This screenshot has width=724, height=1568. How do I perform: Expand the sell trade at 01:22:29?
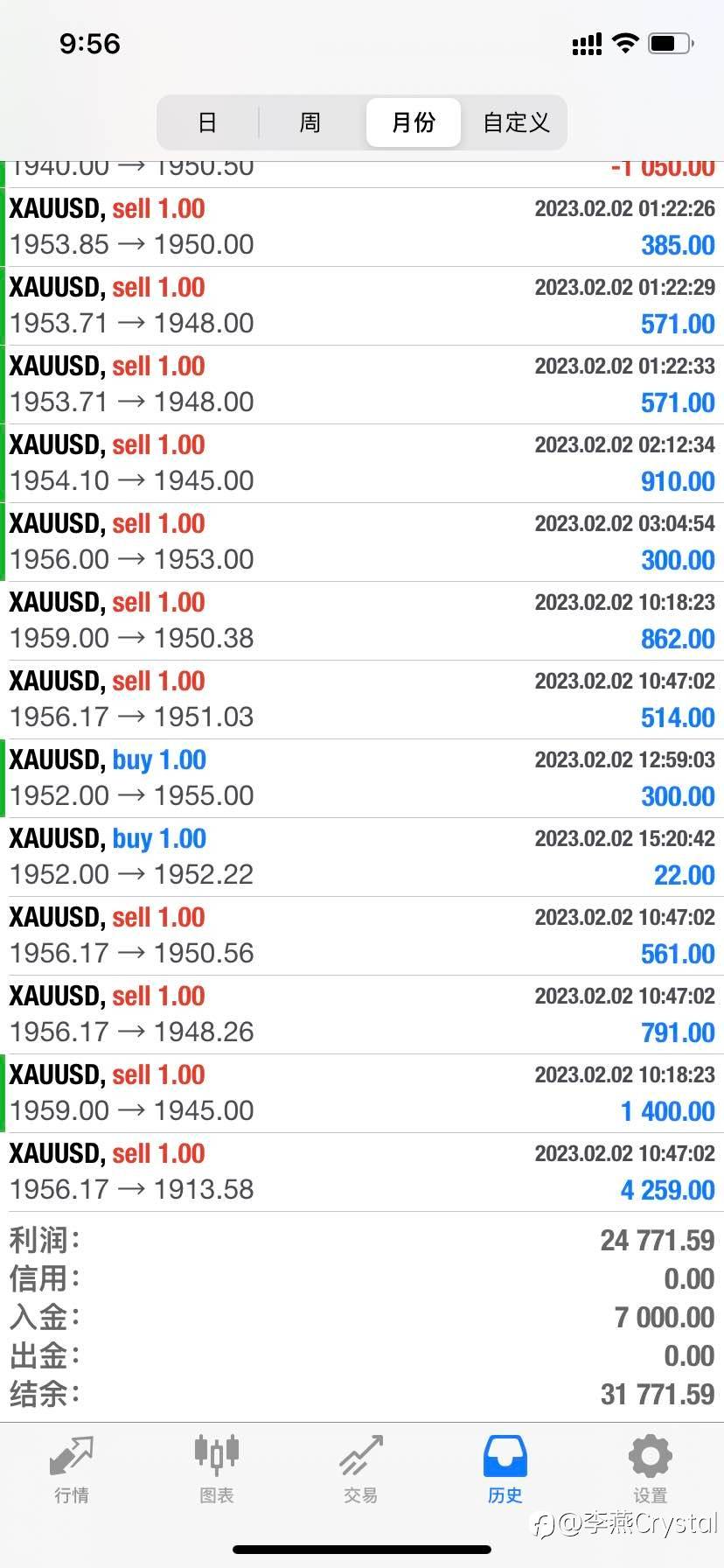362,306
